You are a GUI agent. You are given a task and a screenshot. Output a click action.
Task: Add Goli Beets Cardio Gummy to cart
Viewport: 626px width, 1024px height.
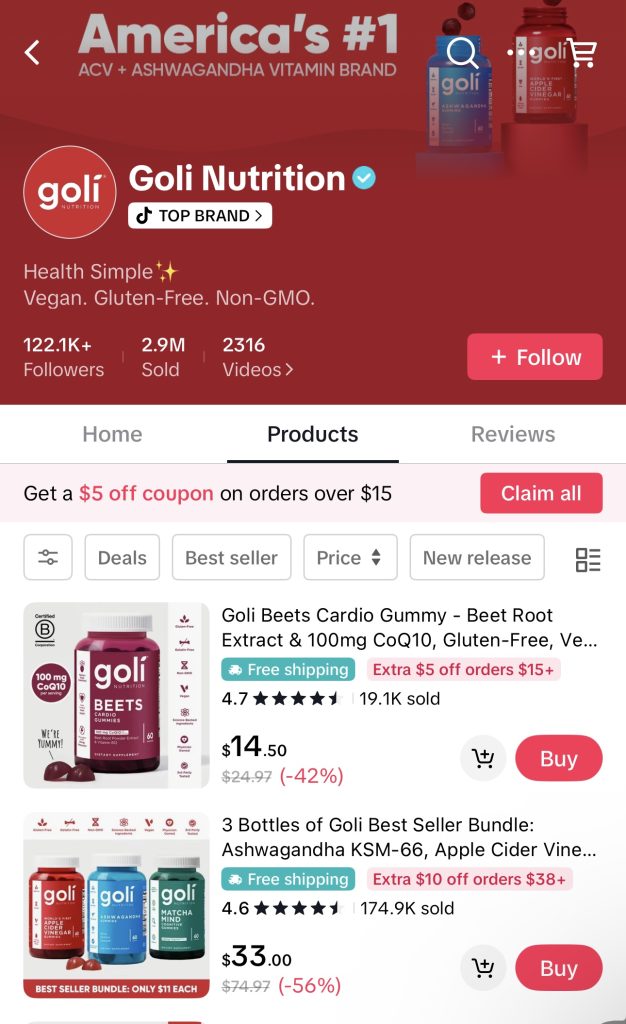pos(483,758)
